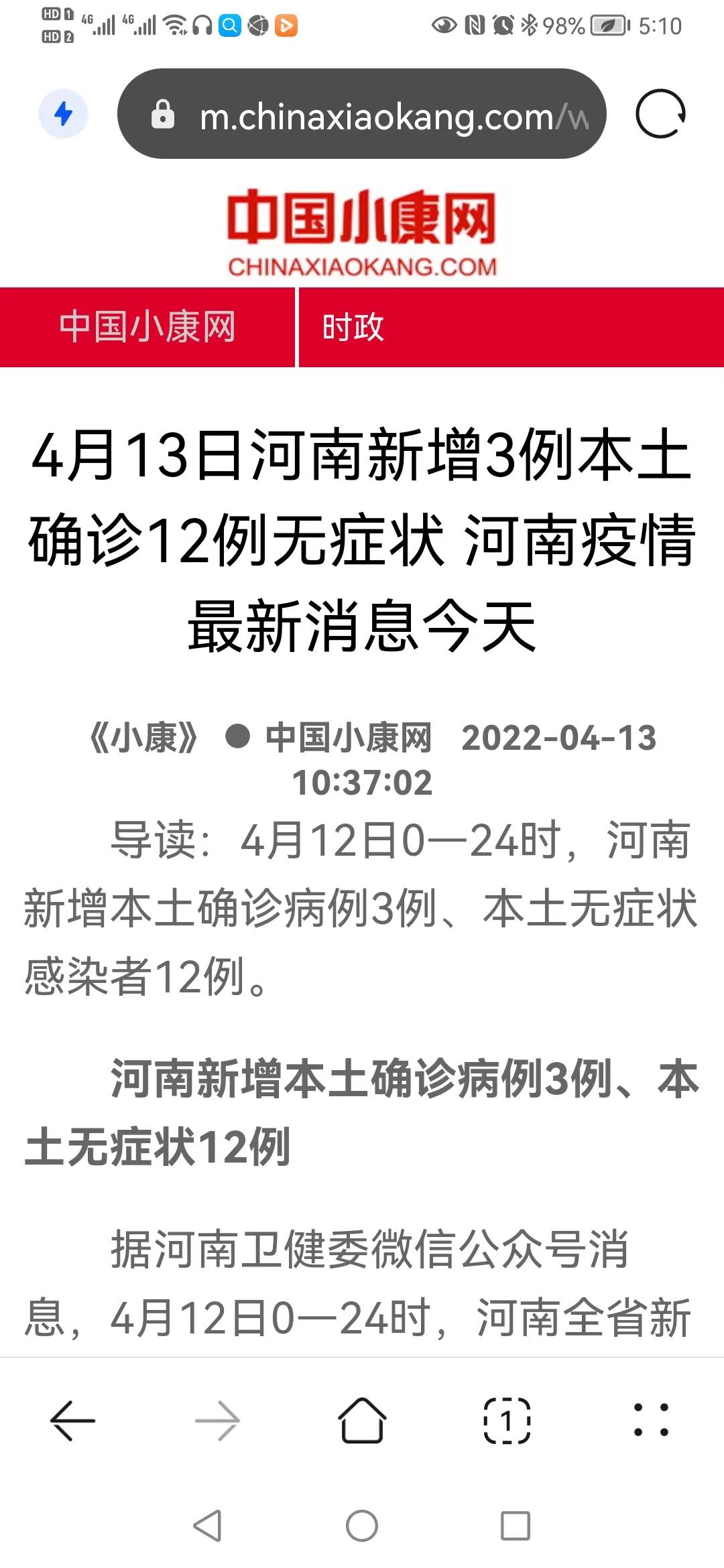
Task: Open the 中国小康网 breadcrumb link
Action: (147, 327)
